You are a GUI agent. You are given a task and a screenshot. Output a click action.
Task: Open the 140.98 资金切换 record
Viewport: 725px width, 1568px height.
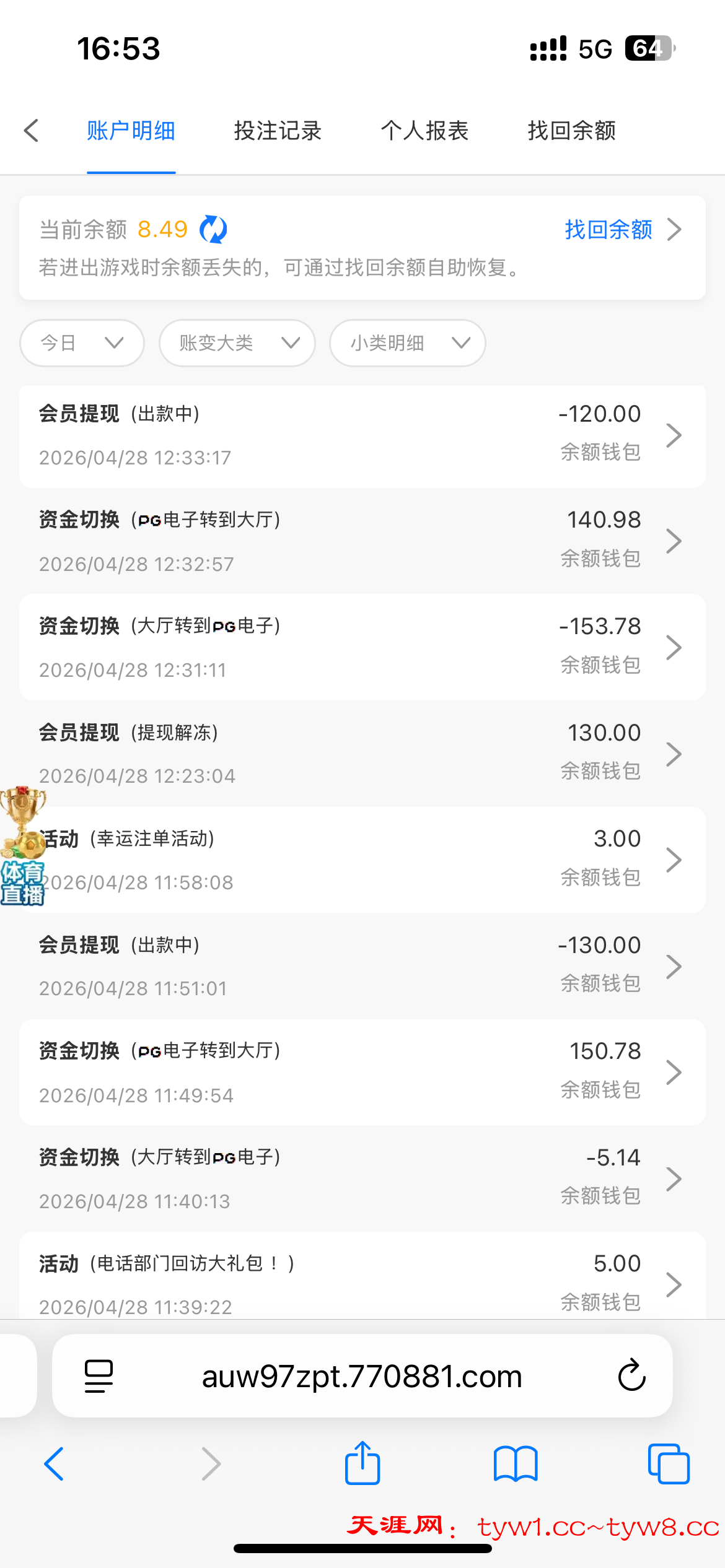(362, 541)
